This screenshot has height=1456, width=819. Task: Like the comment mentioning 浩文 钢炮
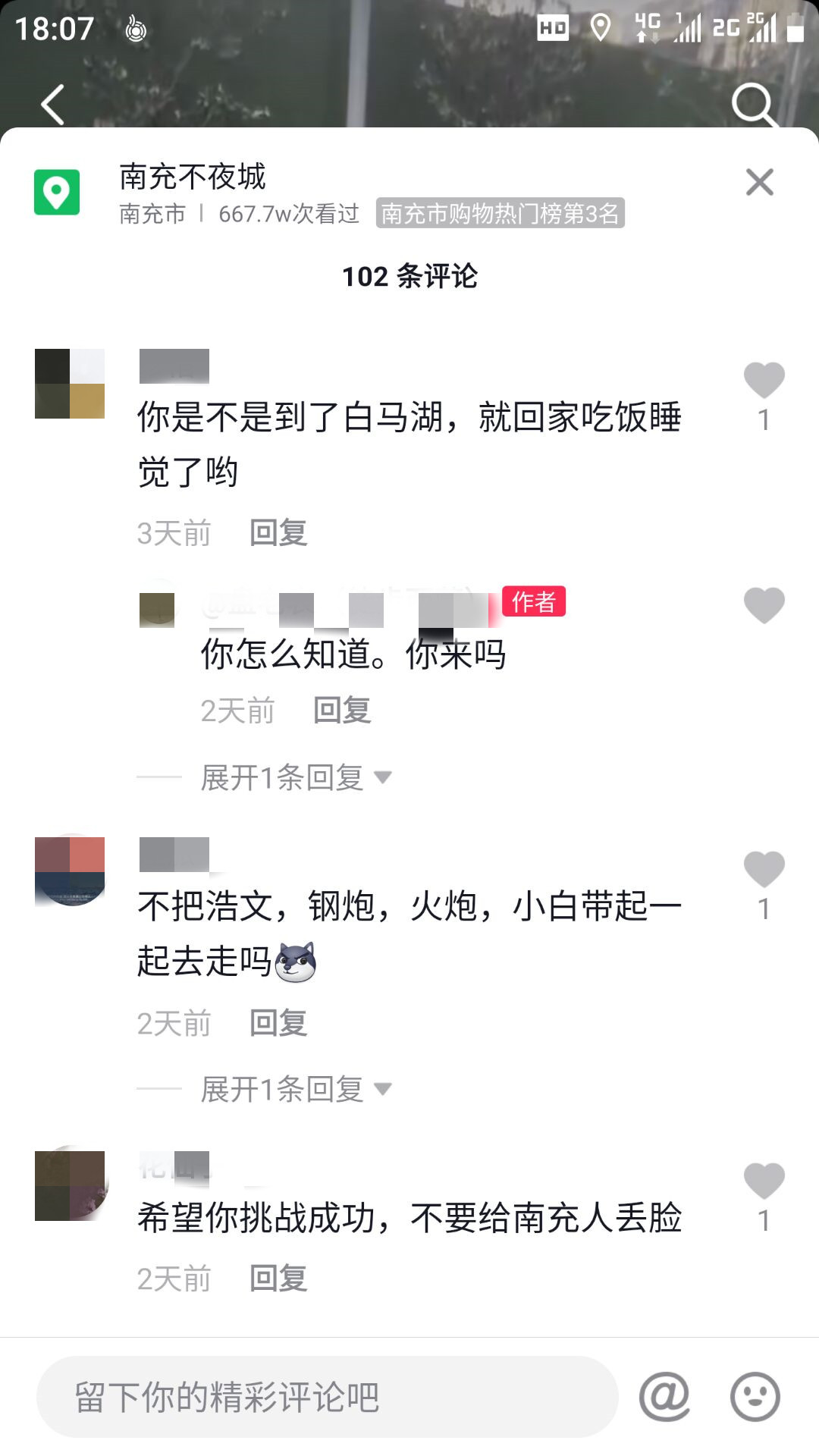click(764, 870)
